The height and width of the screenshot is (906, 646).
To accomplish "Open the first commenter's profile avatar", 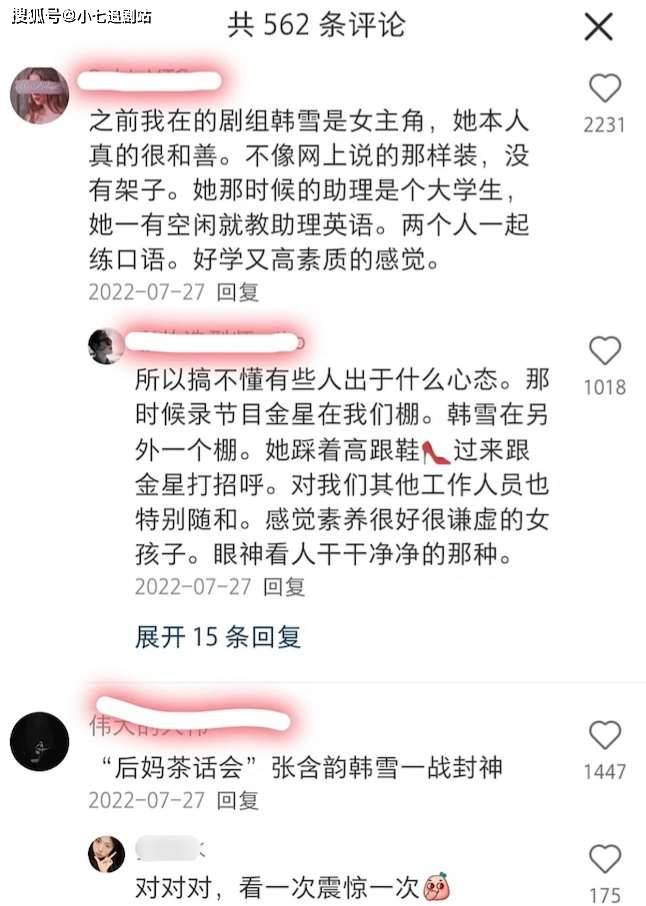I will pyautogui.click(x=39, y=97).
